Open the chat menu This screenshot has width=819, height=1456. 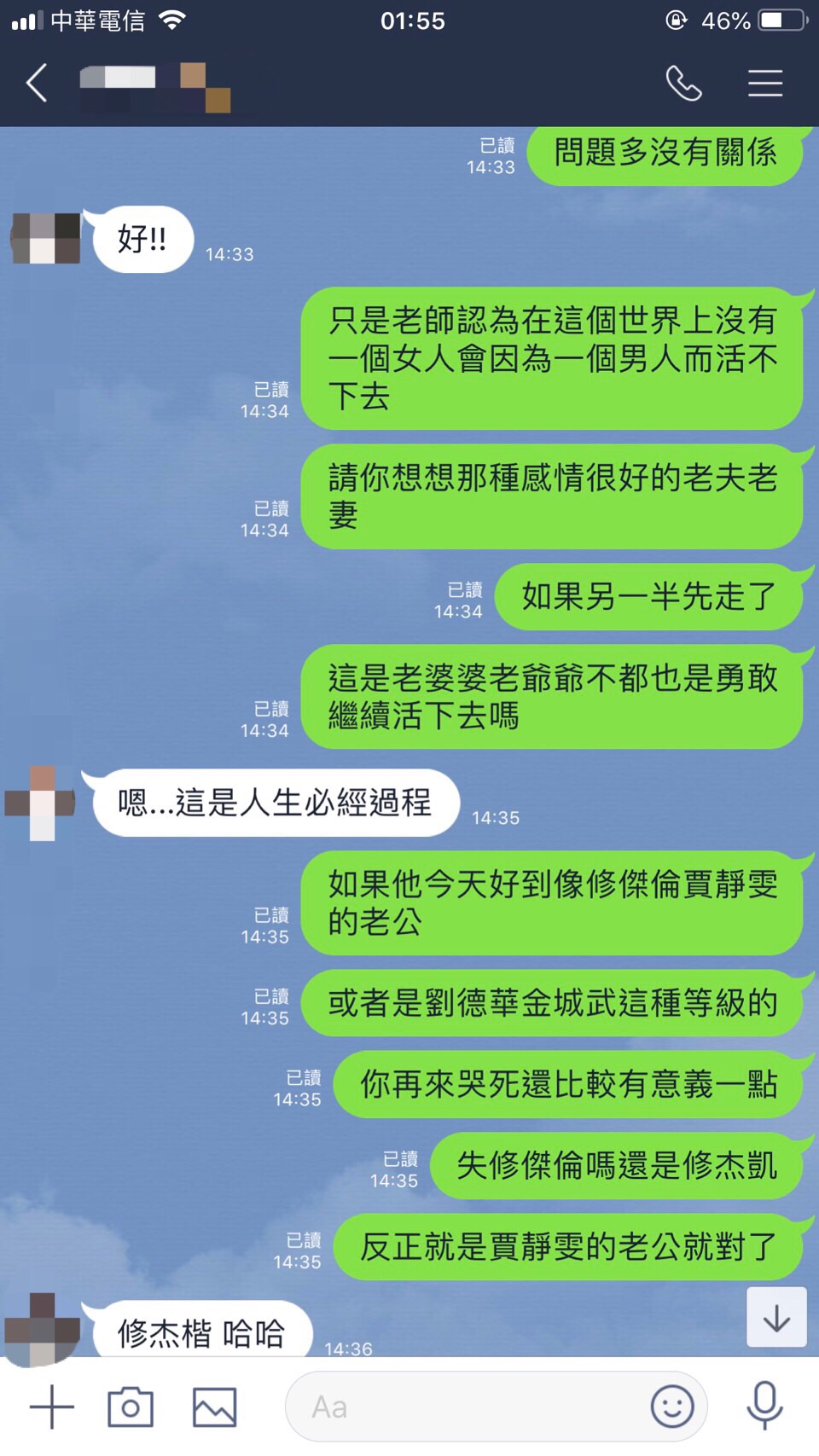(765, 84)
